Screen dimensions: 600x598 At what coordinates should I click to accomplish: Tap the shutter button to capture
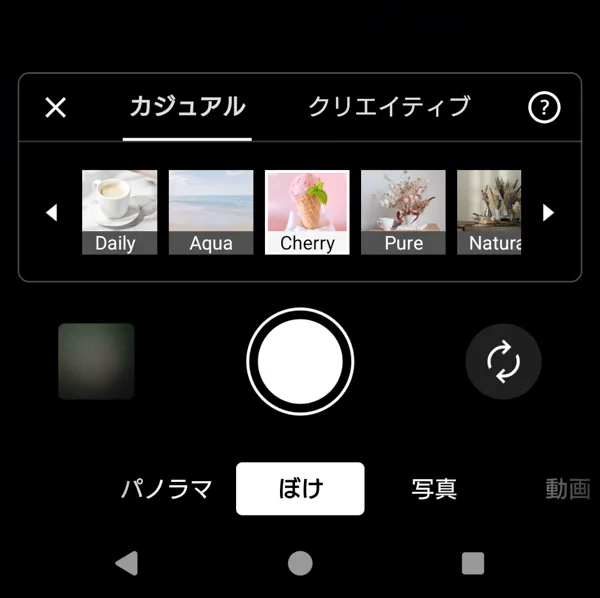click(300, 361)
